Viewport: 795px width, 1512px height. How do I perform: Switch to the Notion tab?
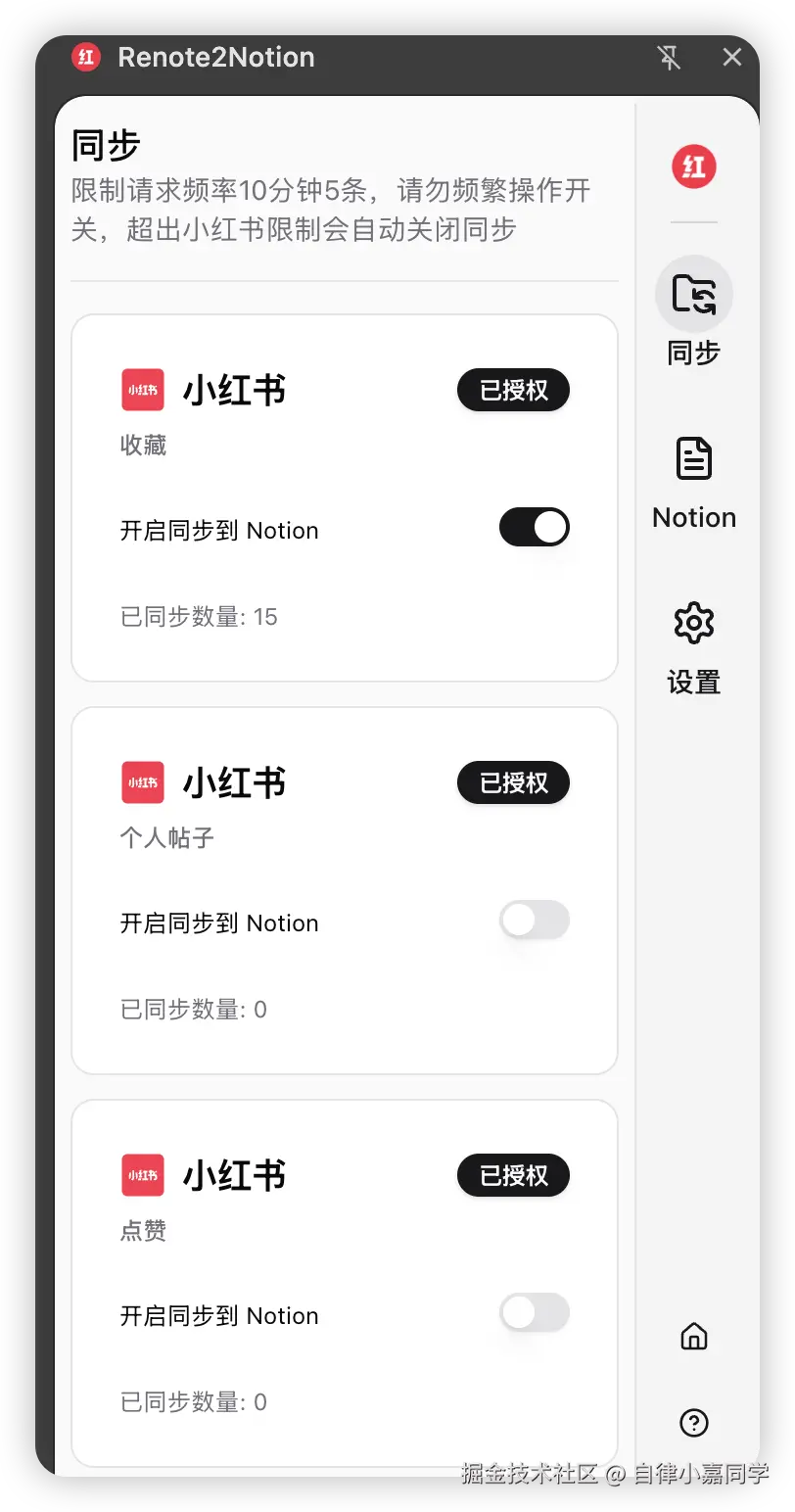pyautogui.click(x=693, y=480)
